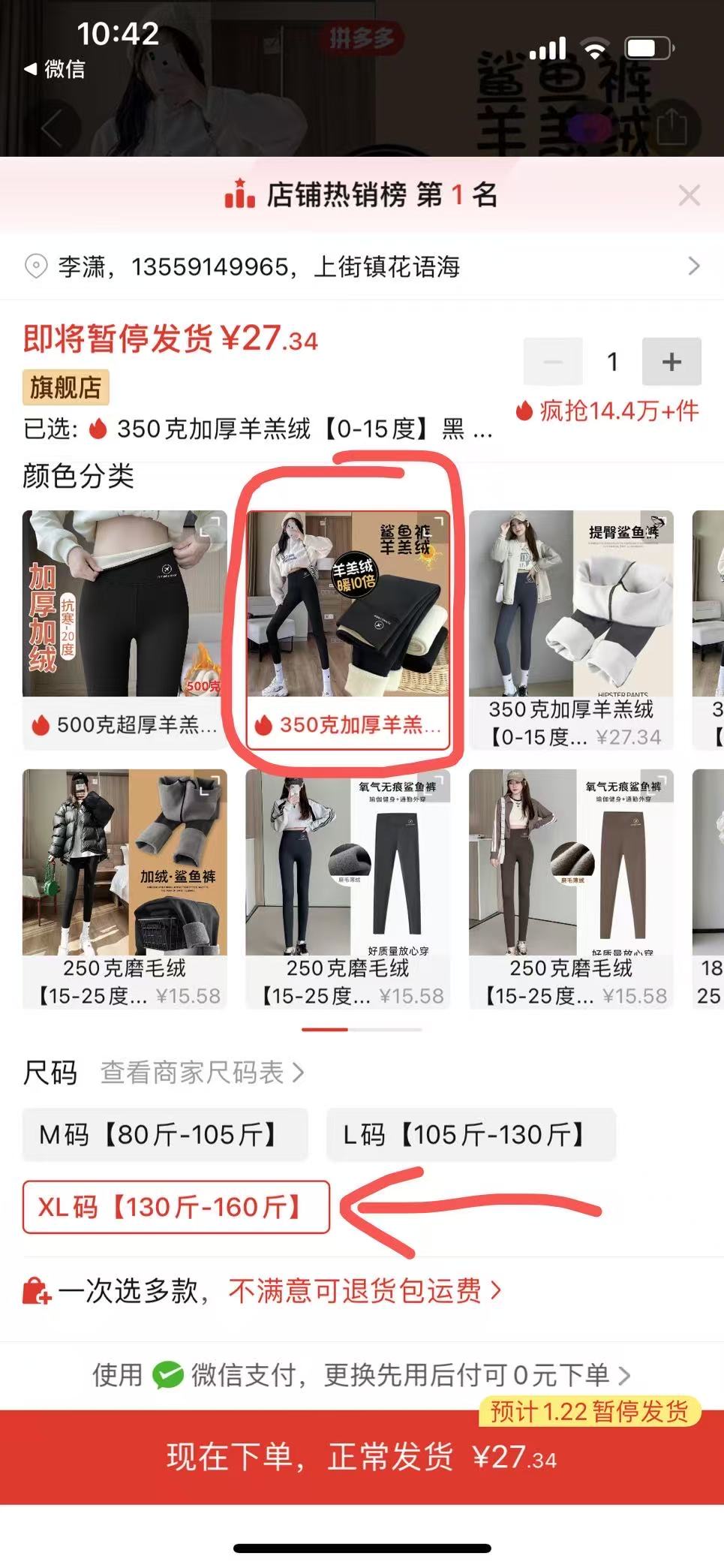Go back with the top-left arrow

click(51, 128)
